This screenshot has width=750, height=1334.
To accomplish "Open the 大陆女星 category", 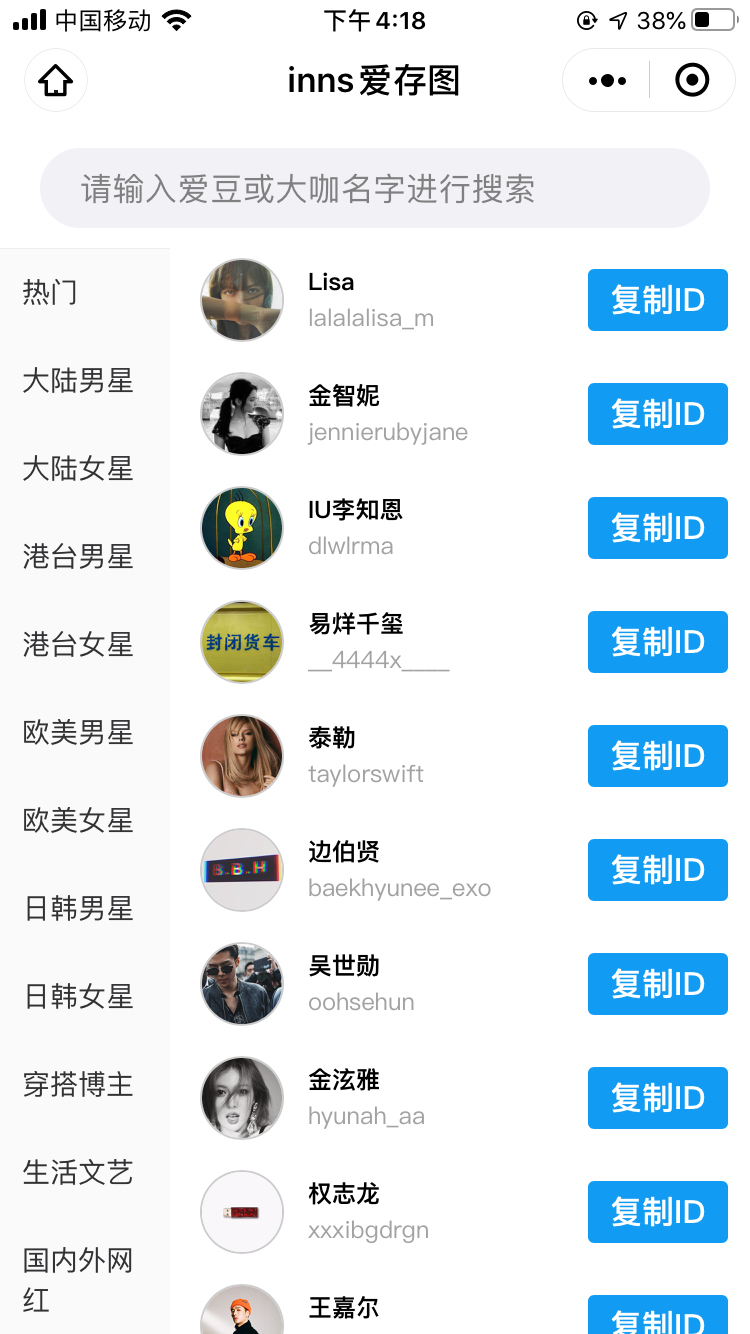I will coord(78,469).
